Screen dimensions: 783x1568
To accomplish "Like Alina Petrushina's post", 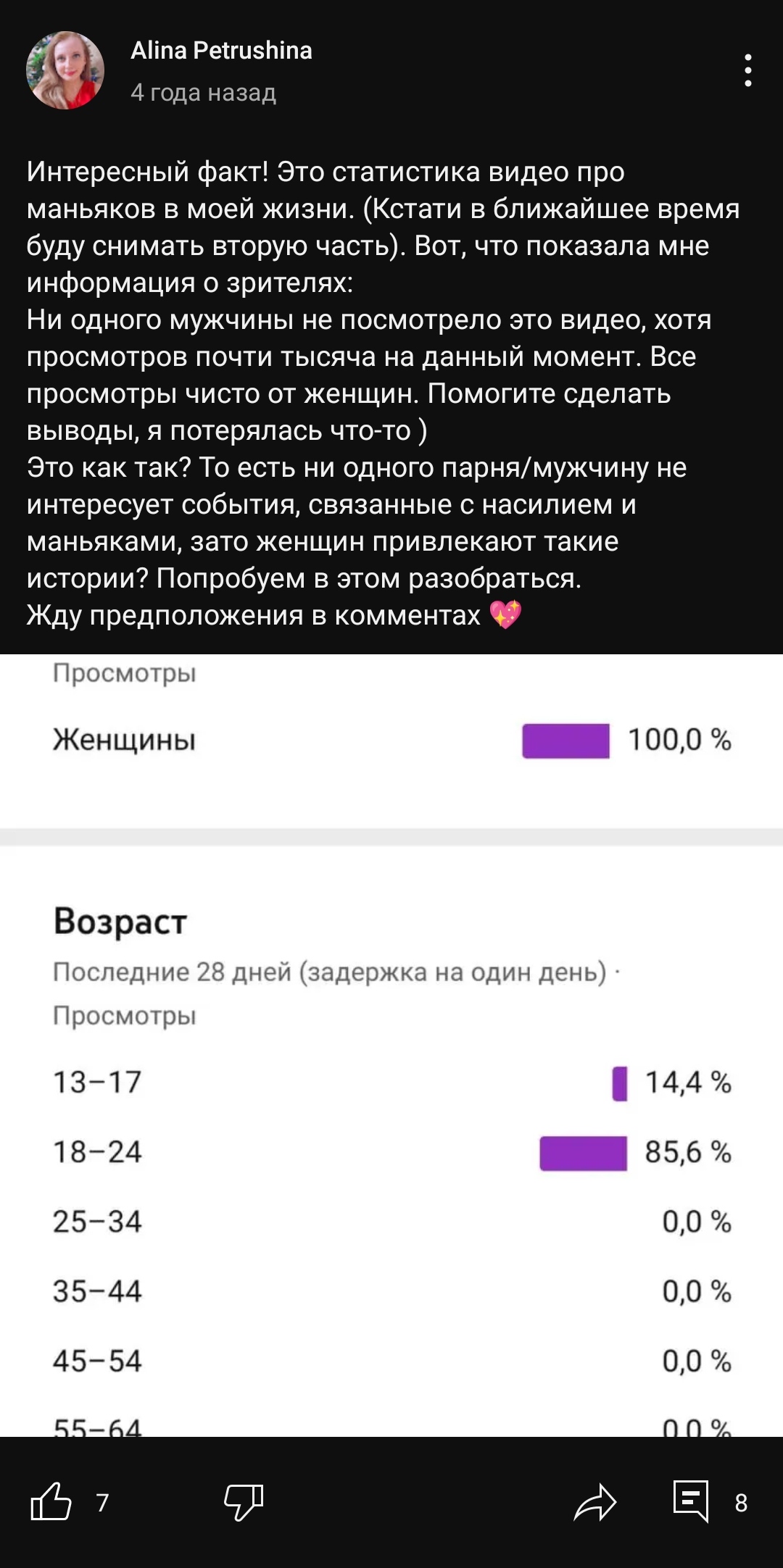I will pos(51,1501).
